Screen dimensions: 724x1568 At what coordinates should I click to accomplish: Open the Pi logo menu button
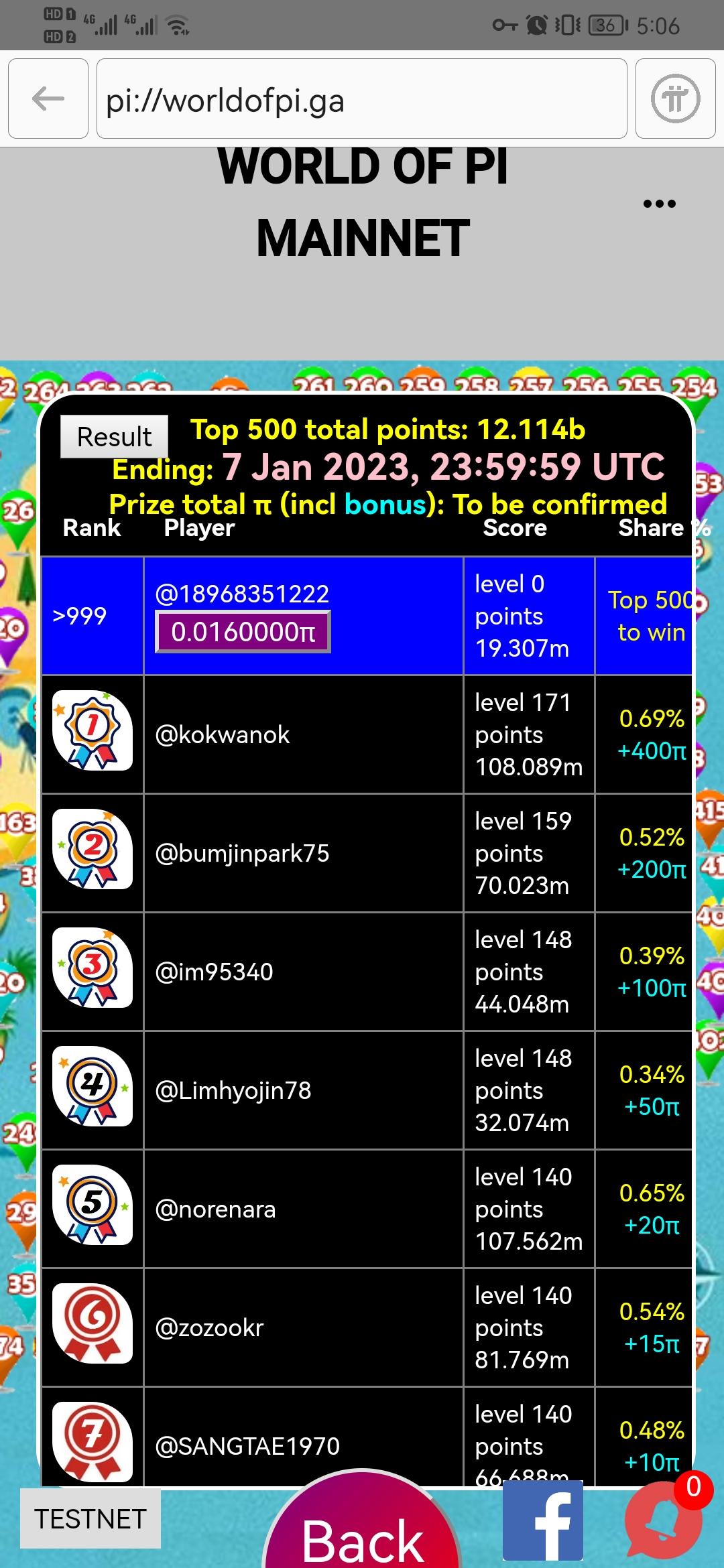tap(675, 99)
